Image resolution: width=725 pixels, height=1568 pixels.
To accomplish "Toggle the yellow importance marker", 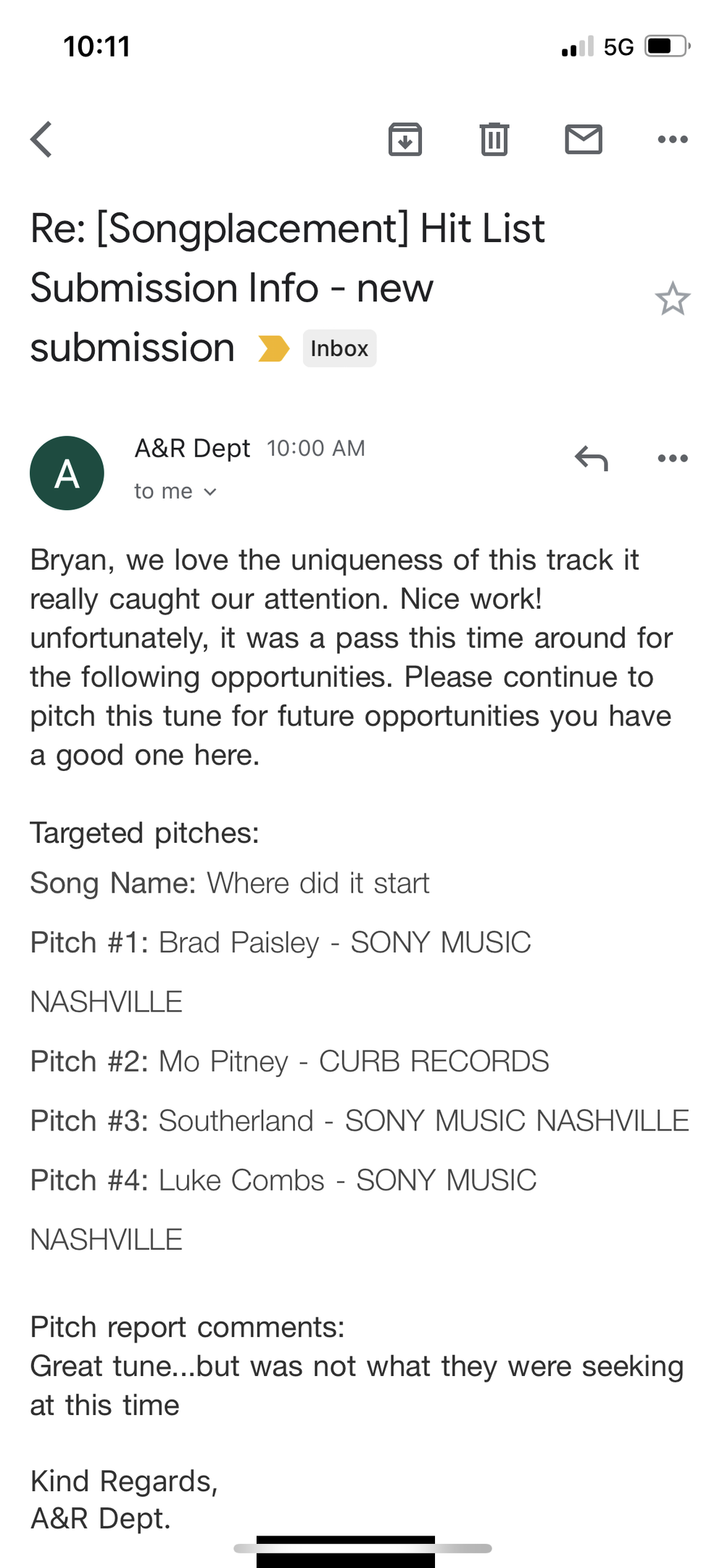I will [x=274, y=349].
